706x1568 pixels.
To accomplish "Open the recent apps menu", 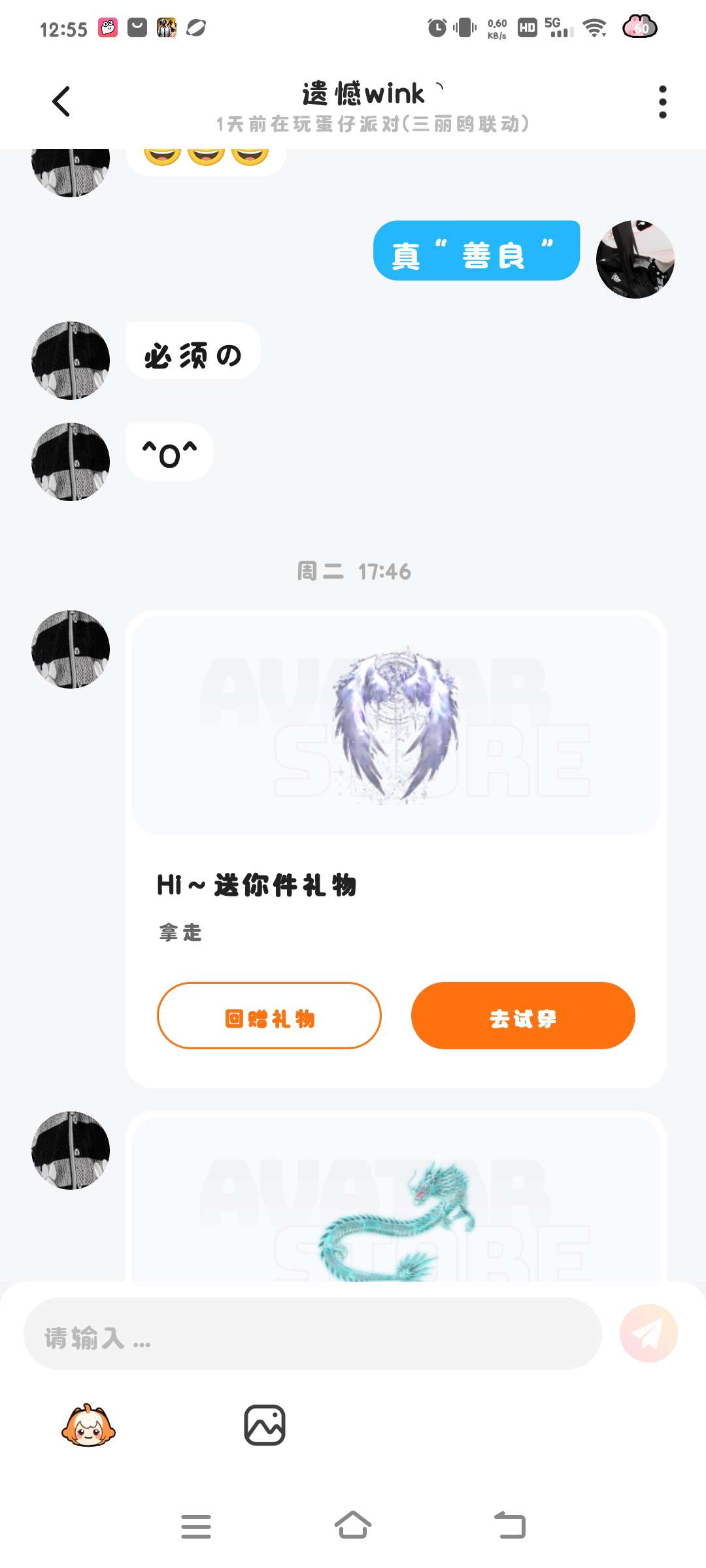I will [x=196, y=1526].
